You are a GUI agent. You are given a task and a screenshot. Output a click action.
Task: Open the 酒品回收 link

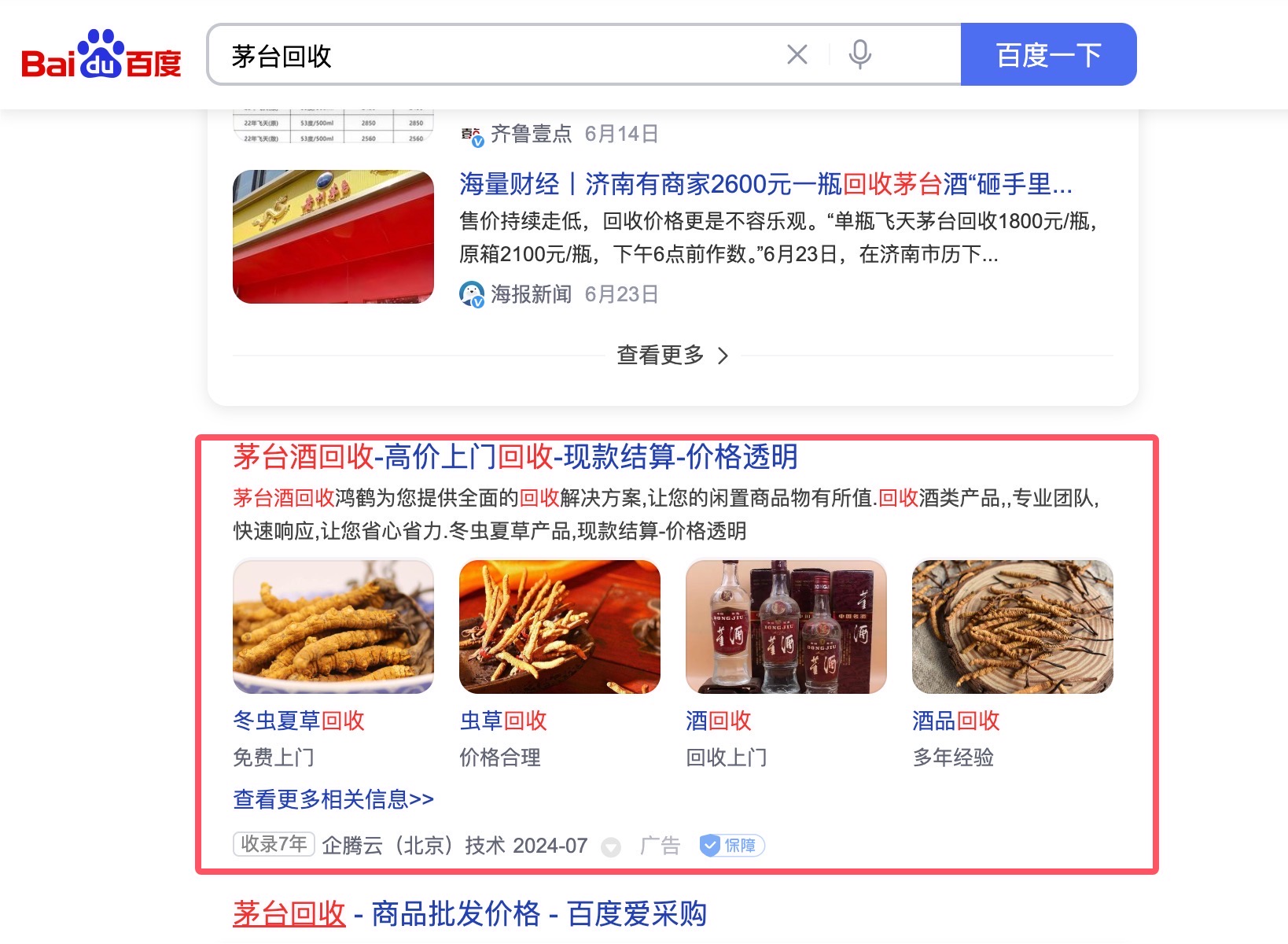tap(955, 721)
